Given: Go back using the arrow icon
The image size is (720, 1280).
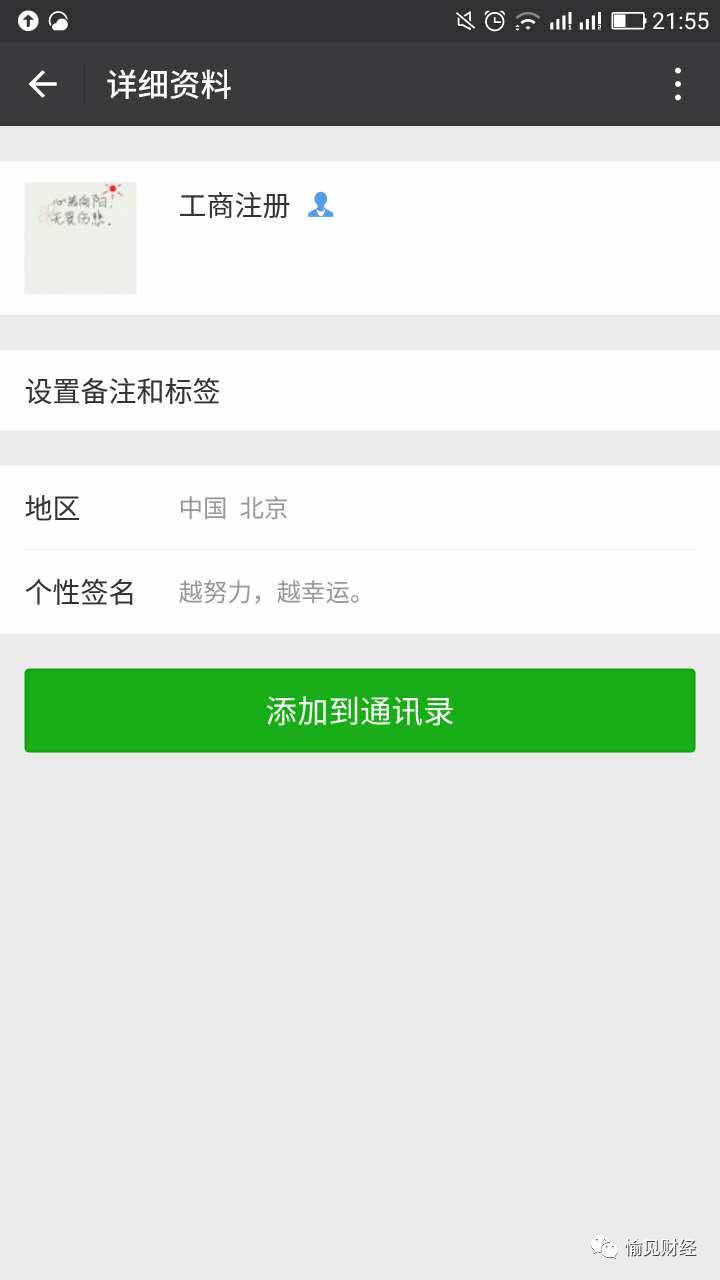Looking at the screenshot, I should pyautogui.click(x=42, y=85).
